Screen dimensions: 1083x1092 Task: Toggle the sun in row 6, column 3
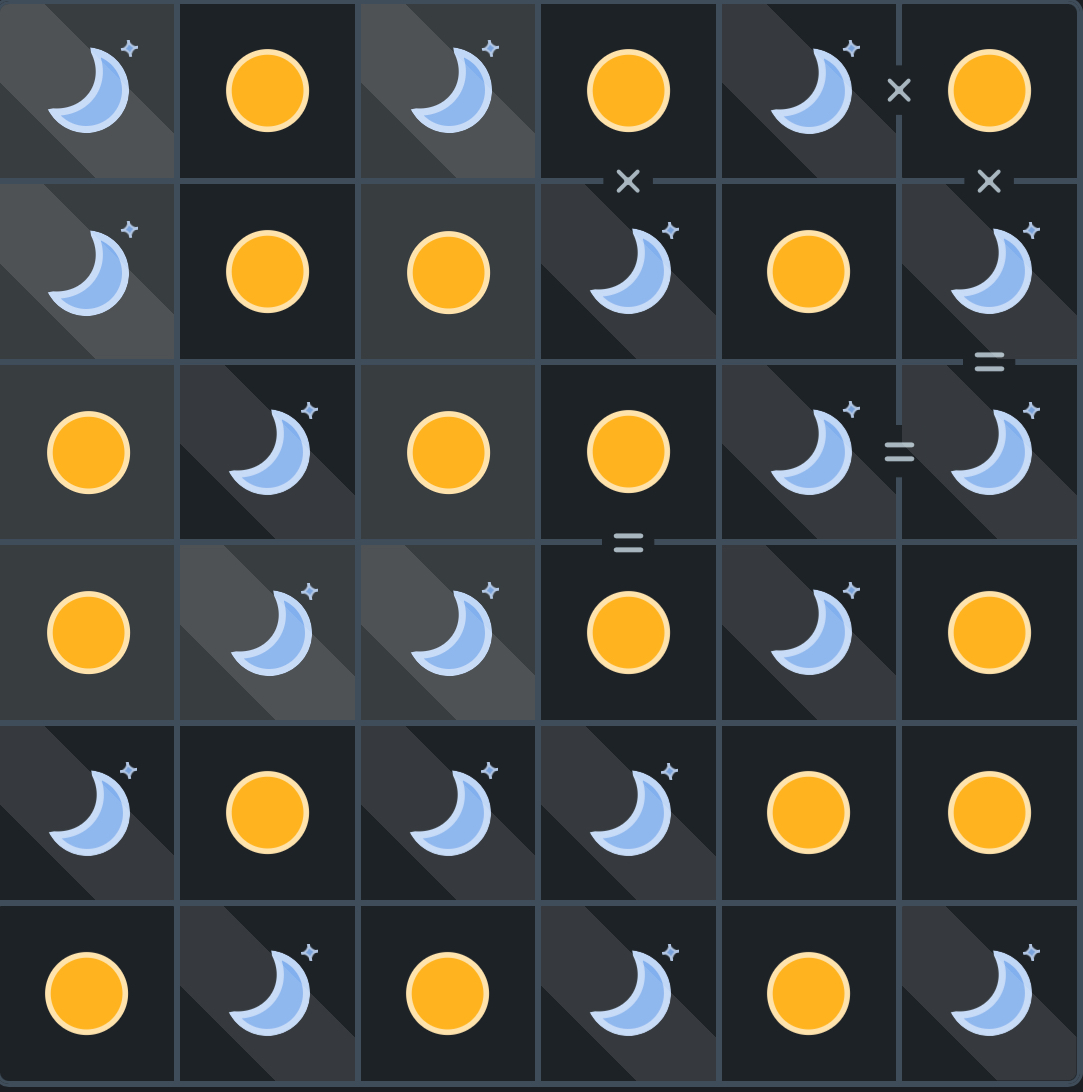(448, 993)
